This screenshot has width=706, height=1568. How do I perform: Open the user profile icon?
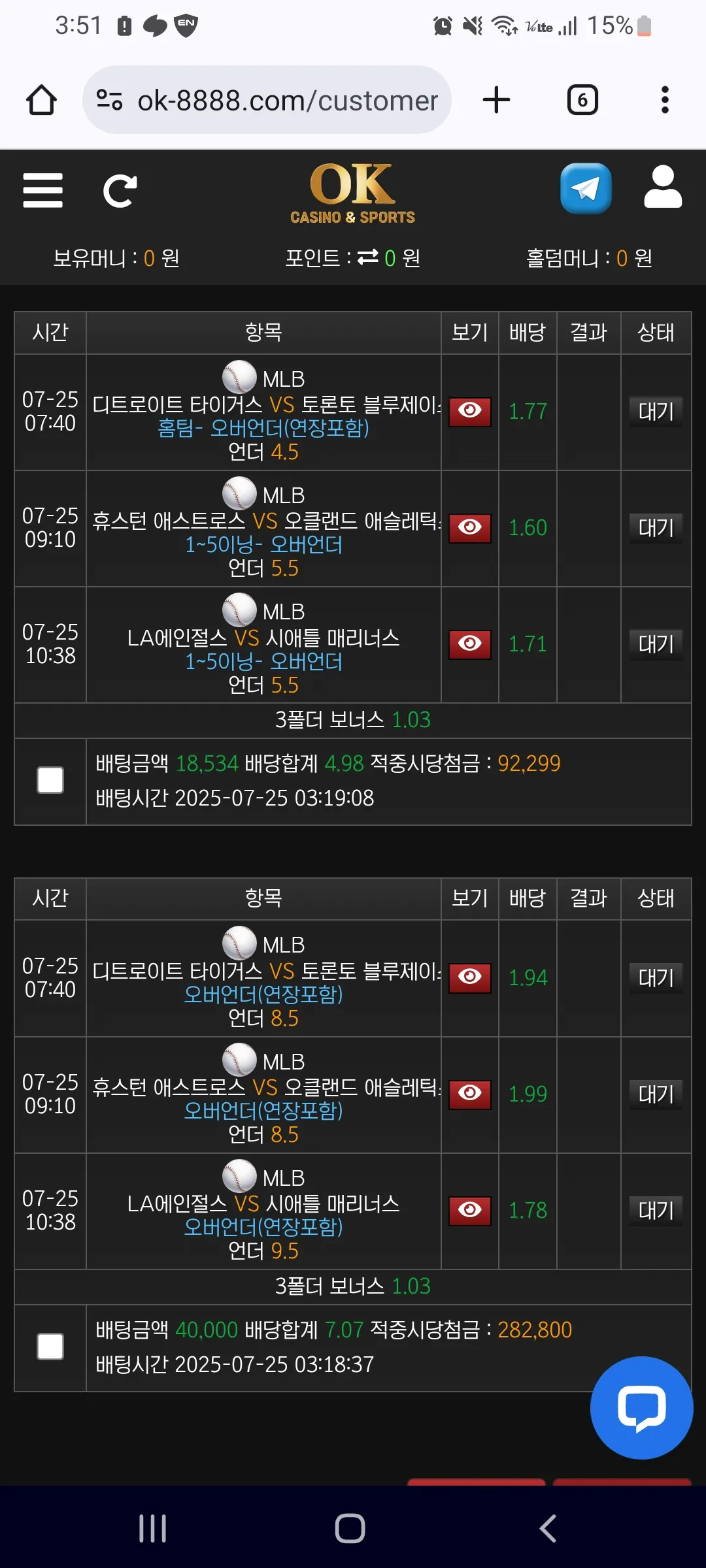click(663, 187)
